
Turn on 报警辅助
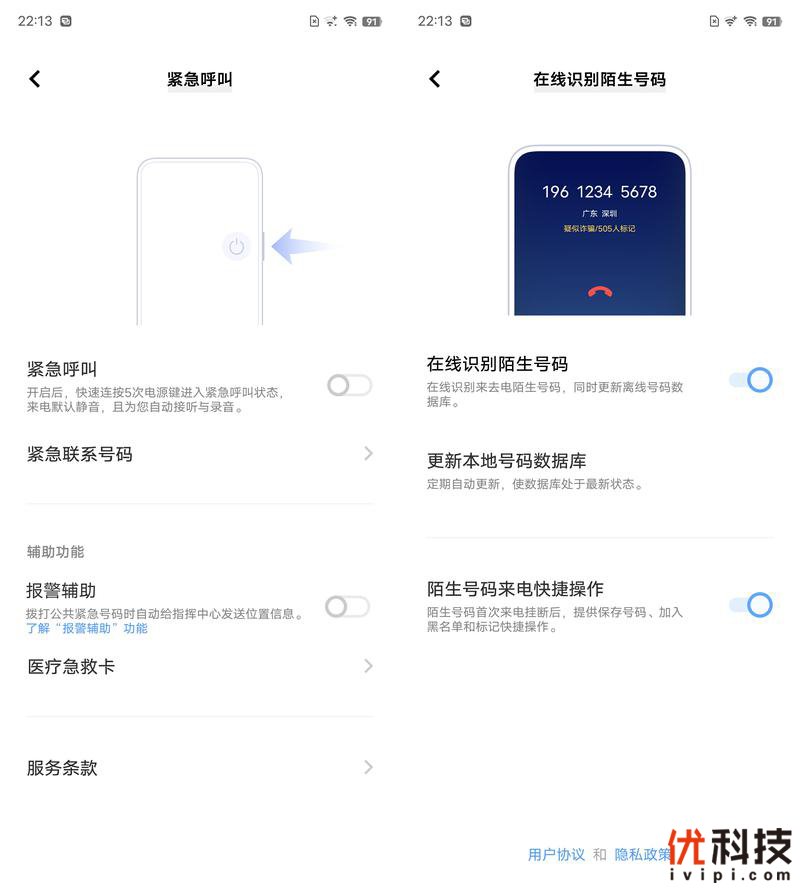click(x=348, y=606)
